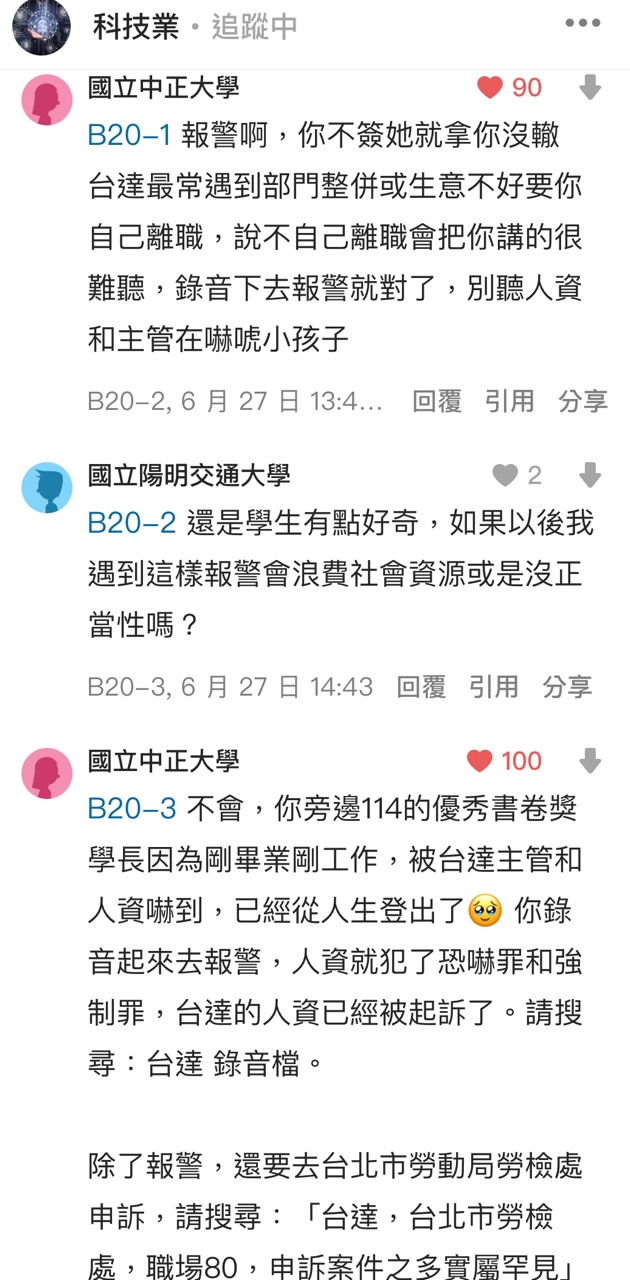
Task: Like the comment with 100 hearts
Action: pyautogui.click(x=480, y=761)
